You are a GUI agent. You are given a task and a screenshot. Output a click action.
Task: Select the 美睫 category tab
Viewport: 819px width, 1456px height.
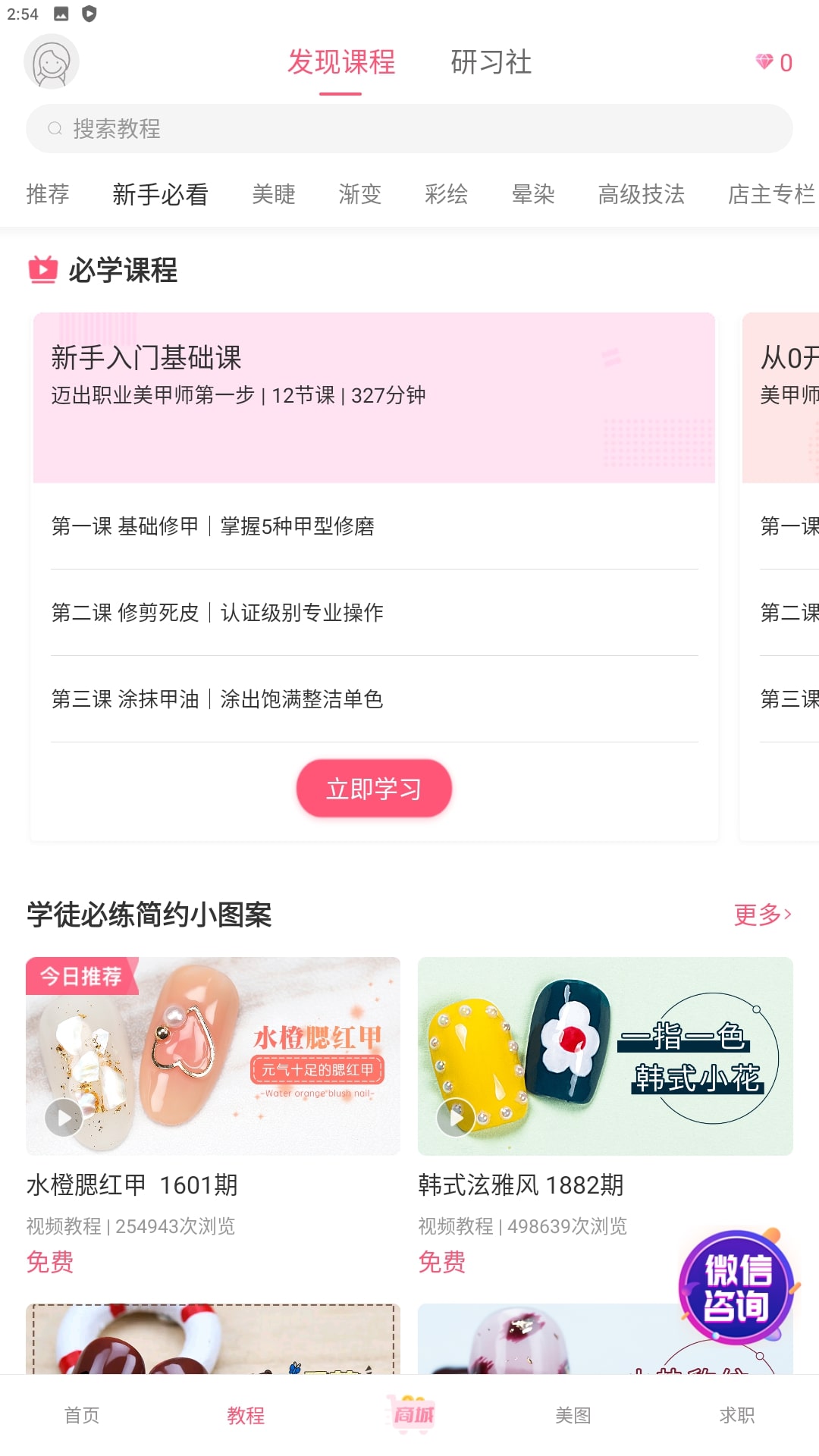click(273, 195)
